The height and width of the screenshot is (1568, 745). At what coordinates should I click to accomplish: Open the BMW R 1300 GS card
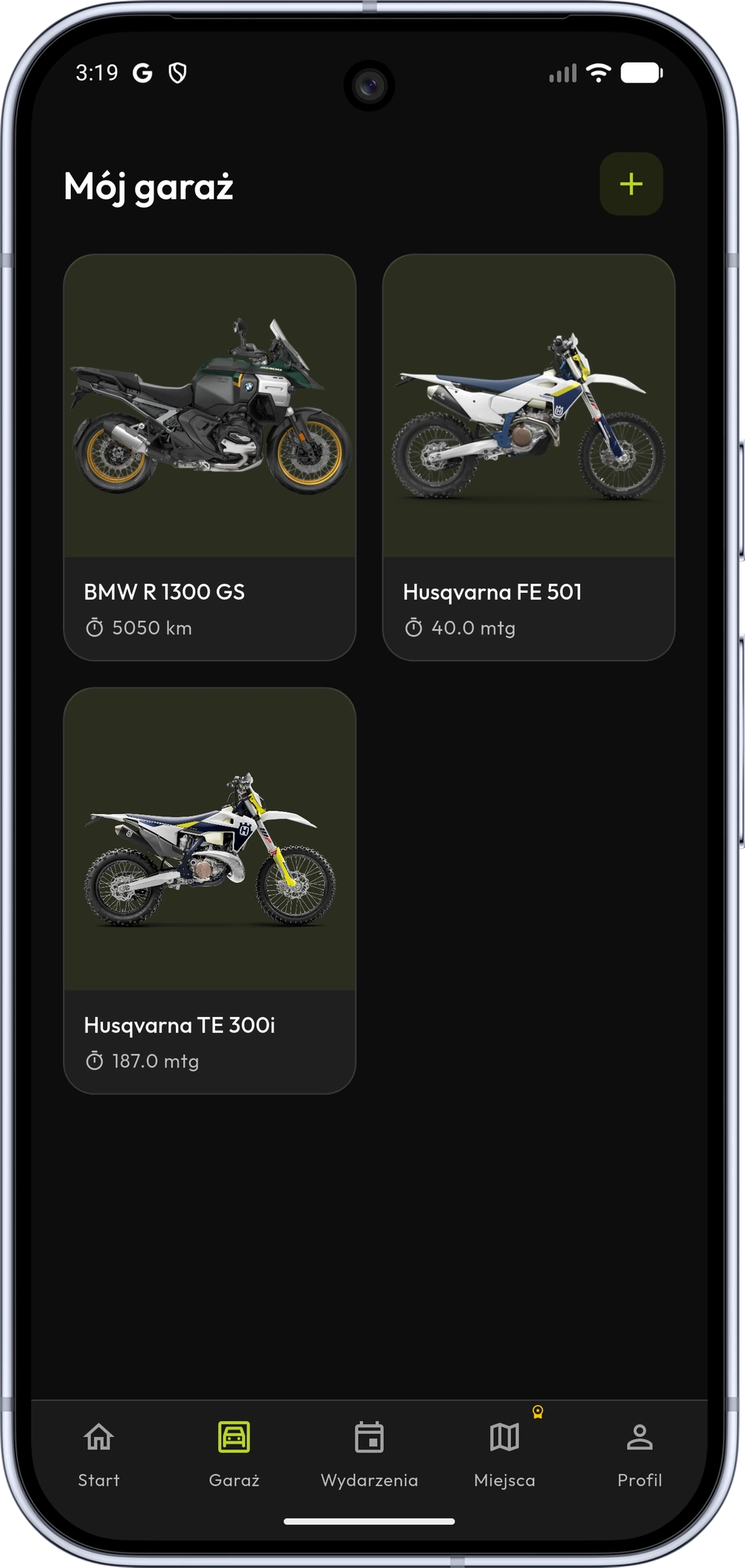pos(209,457)
